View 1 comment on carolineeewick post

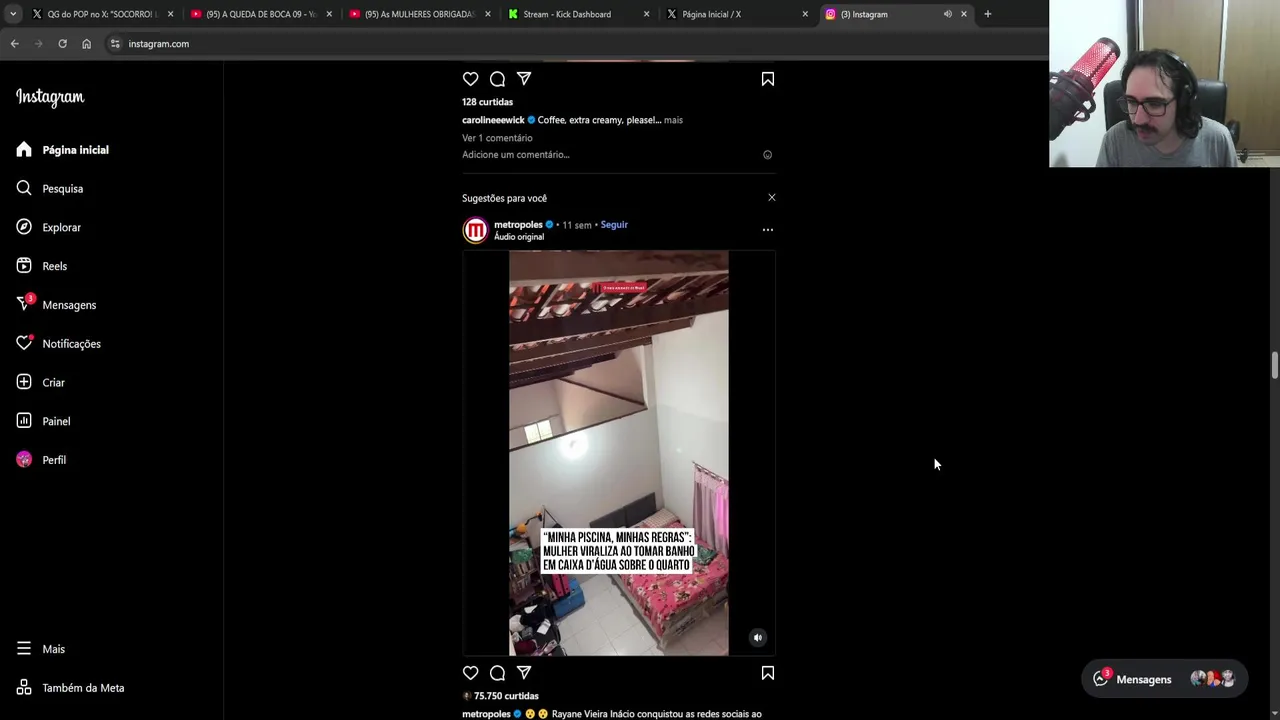click(x=497, y=138)
